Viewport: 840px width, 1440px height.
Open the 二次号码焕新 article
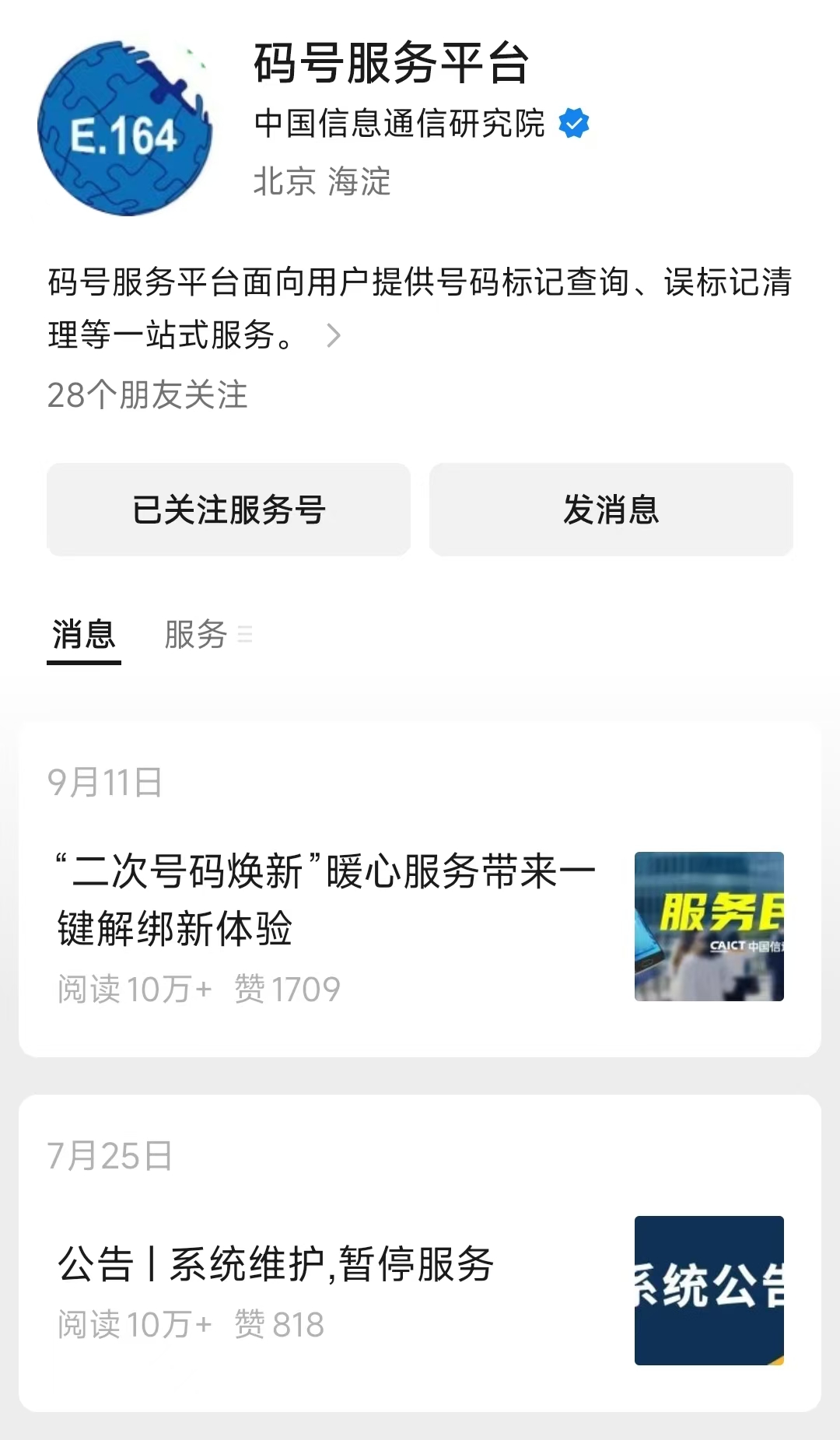coord(327,899)
